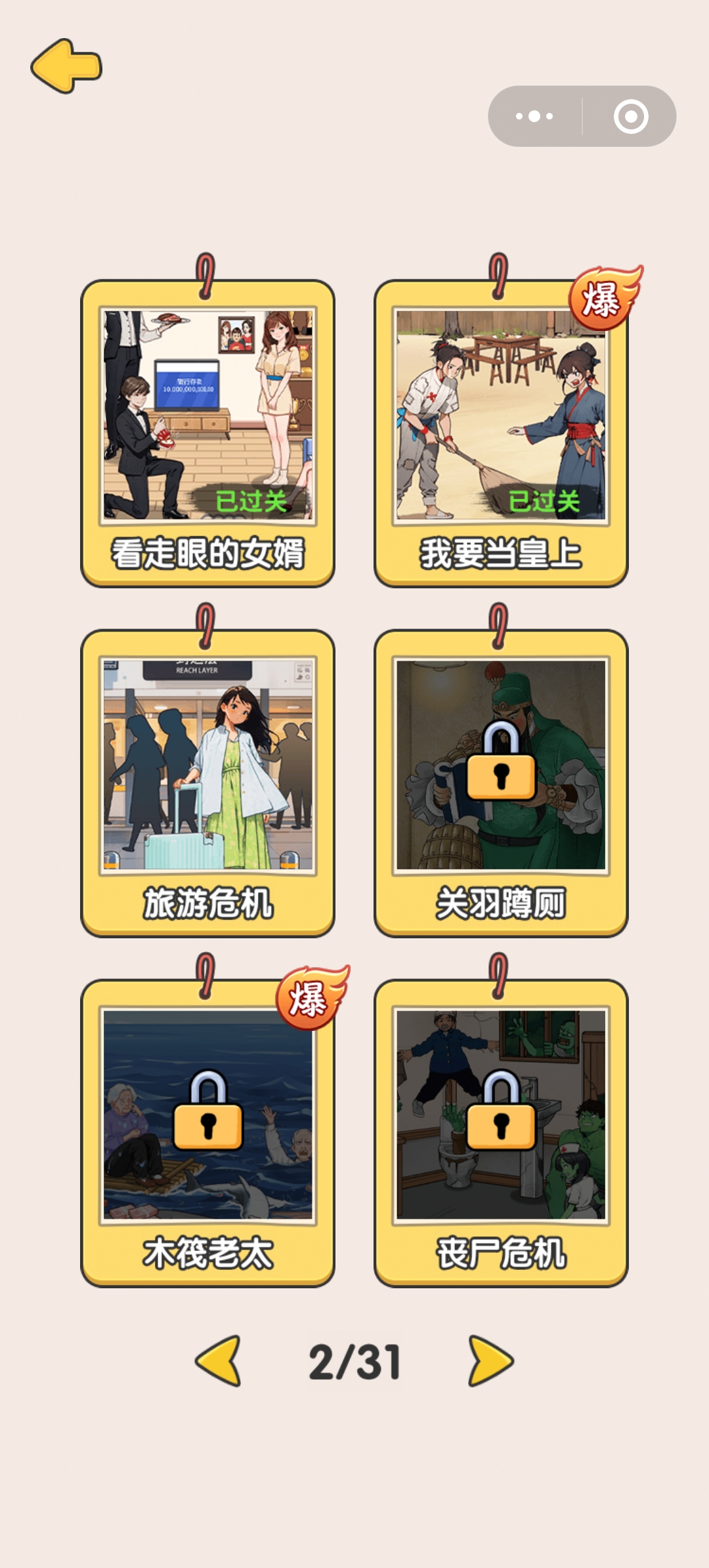709x1568 pixels.
Task: Go back with the yellow arrow
Action: [66, 66]
